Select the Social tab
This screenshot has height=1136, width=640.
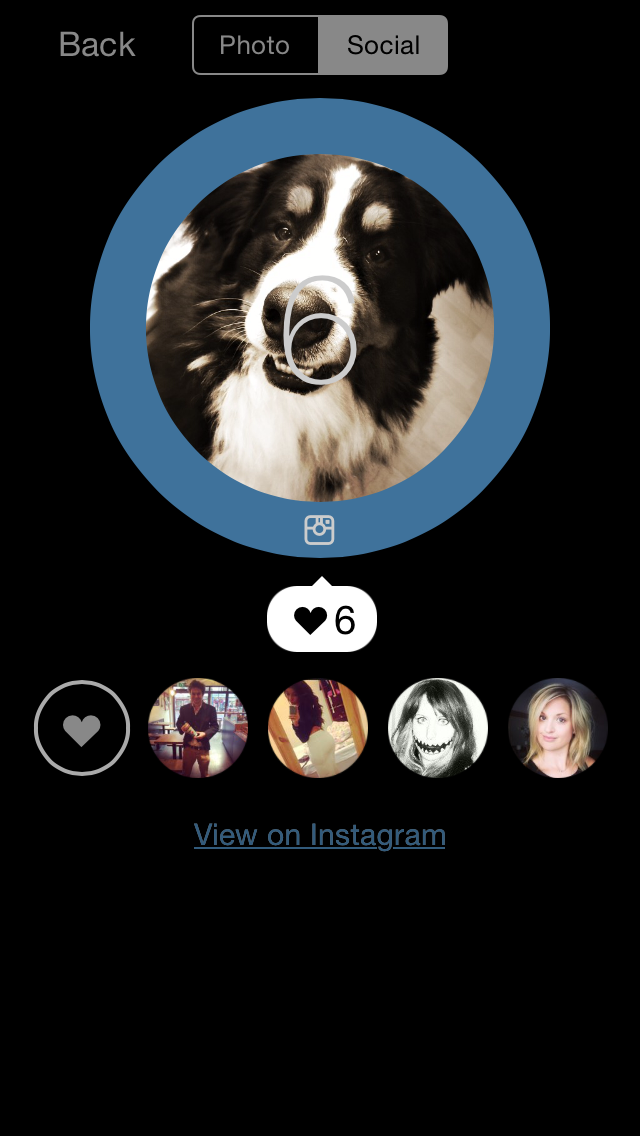[383, 45]
